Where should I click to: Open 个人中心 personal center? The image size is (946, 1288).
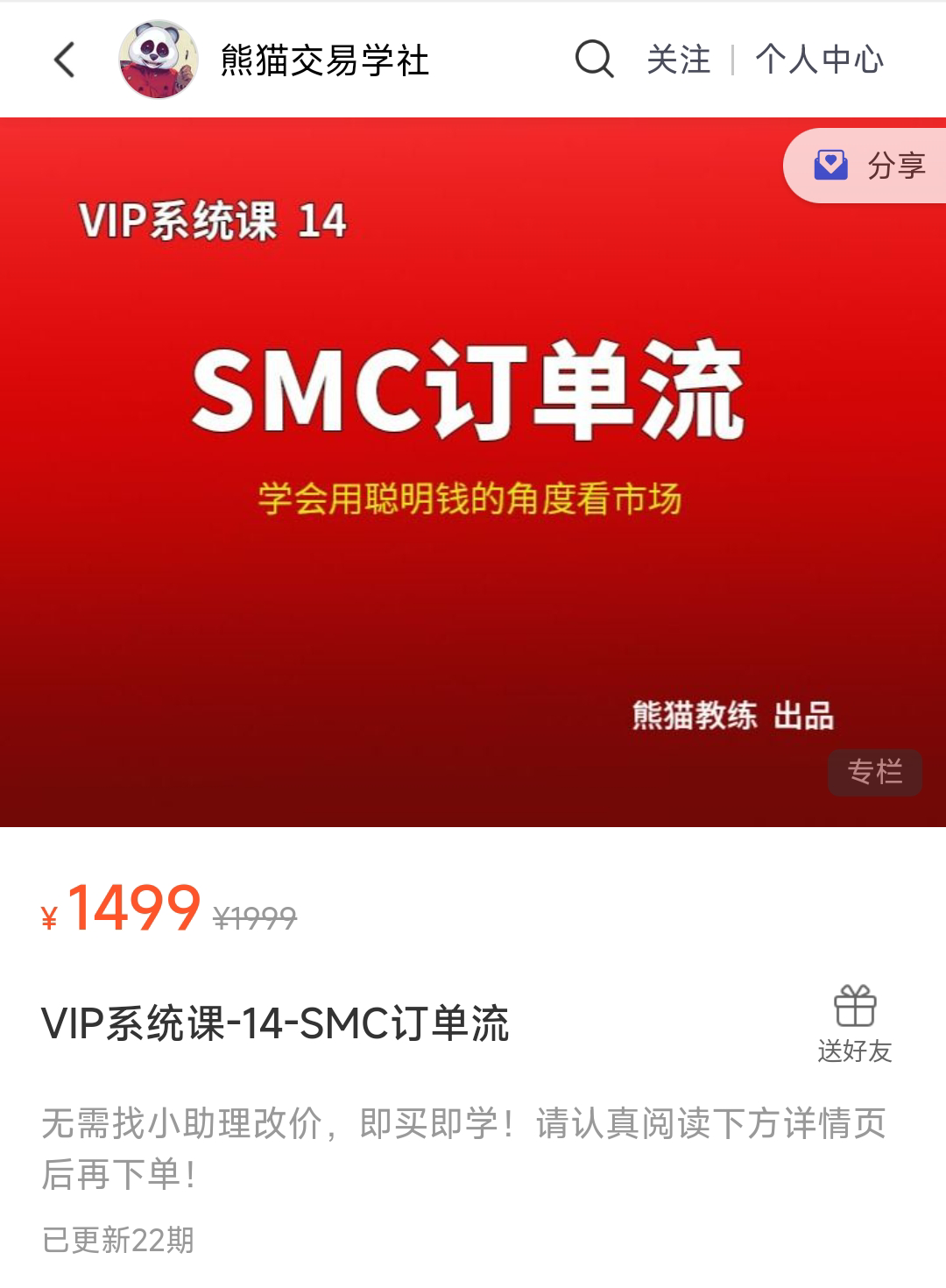coord(819,60)
